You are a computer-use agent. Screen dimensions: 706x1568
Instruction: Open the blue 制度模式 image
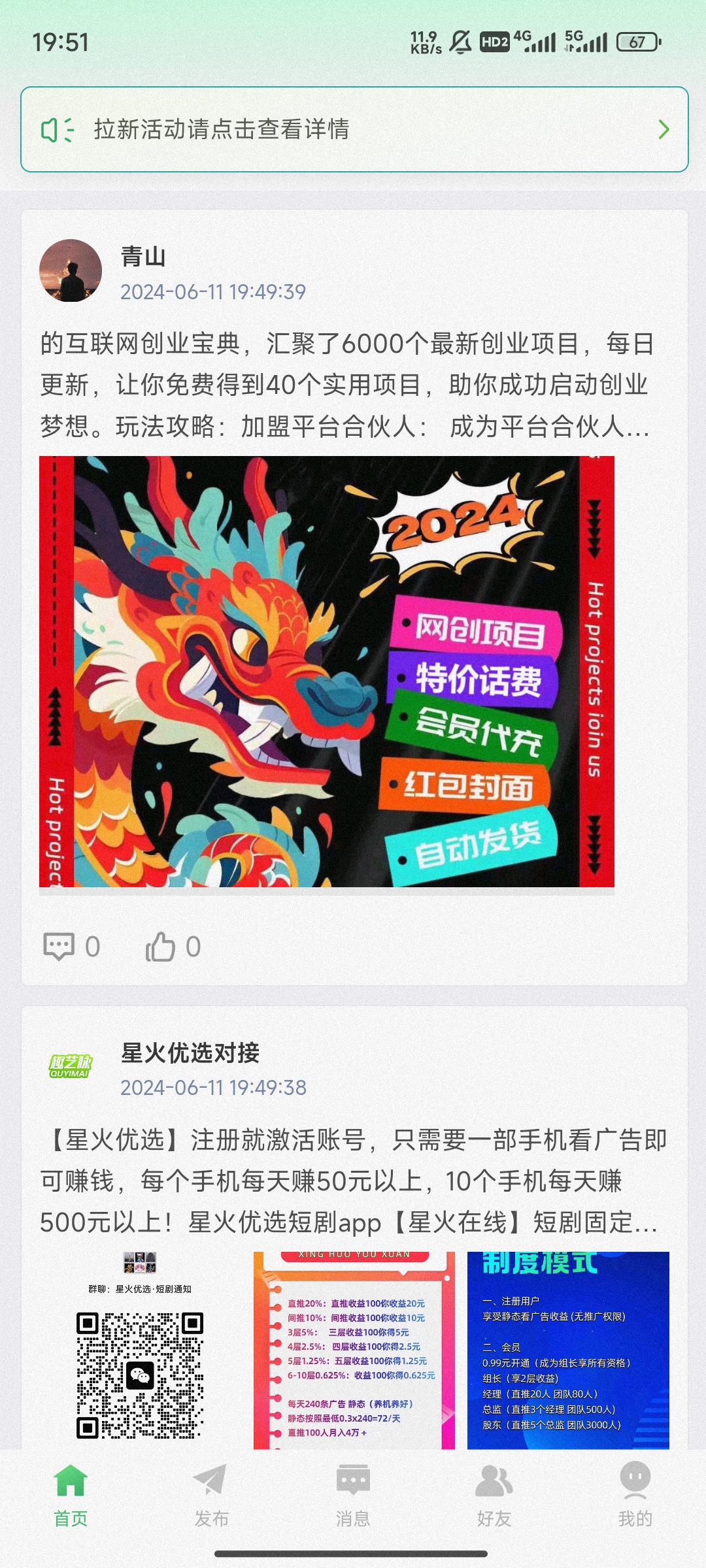click(568, 1350)
